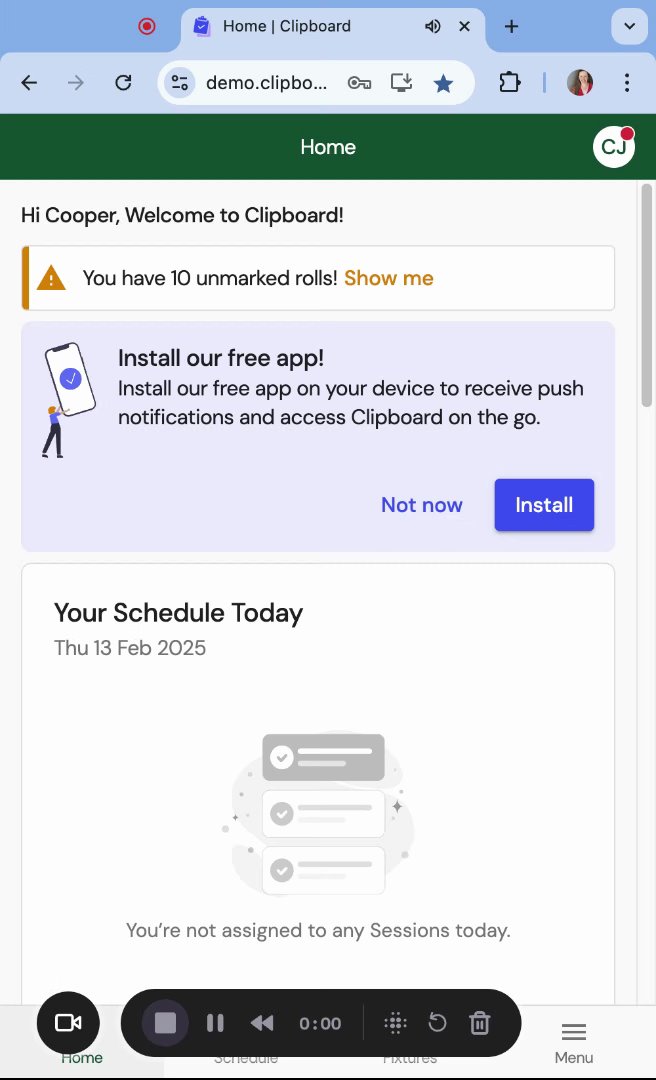Open the browser three-dot menu

[627, 83]
